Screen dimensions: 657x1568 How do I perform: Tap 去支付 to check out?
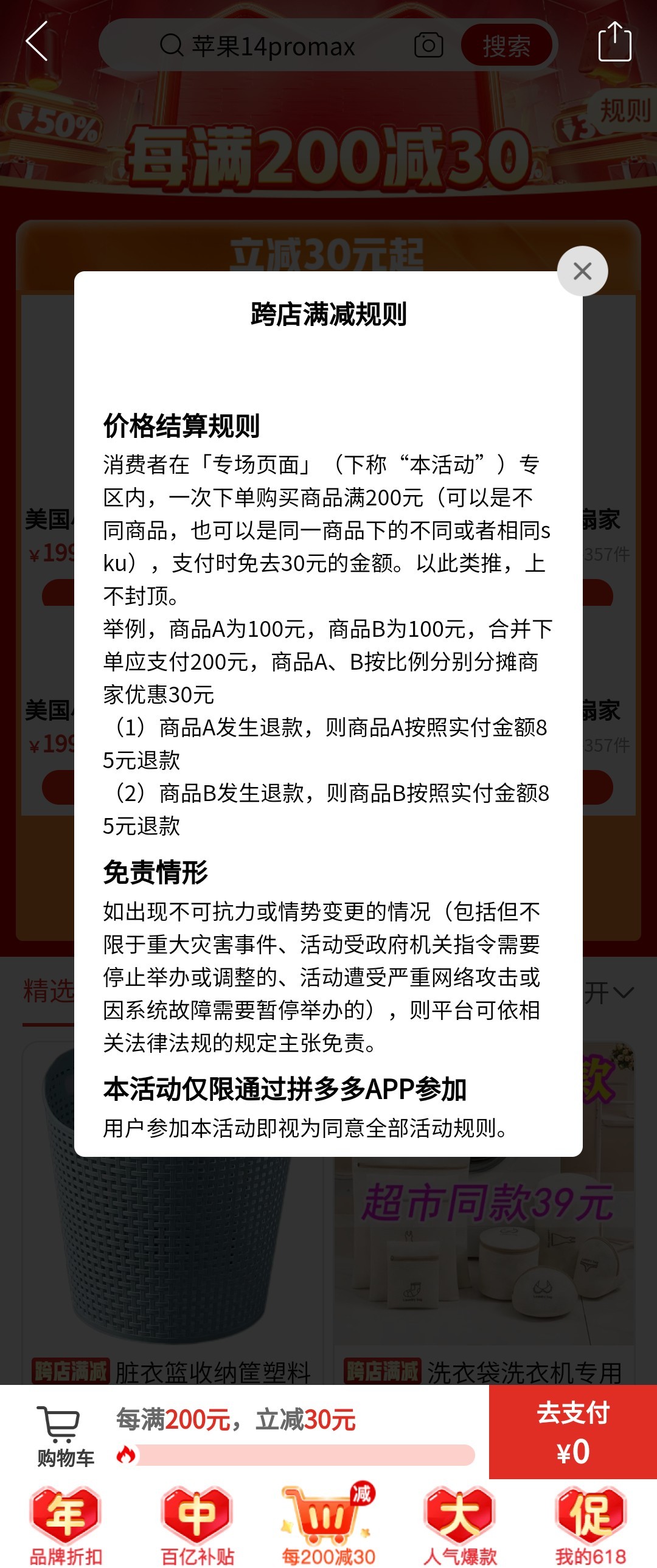[x=572, y=1432]
